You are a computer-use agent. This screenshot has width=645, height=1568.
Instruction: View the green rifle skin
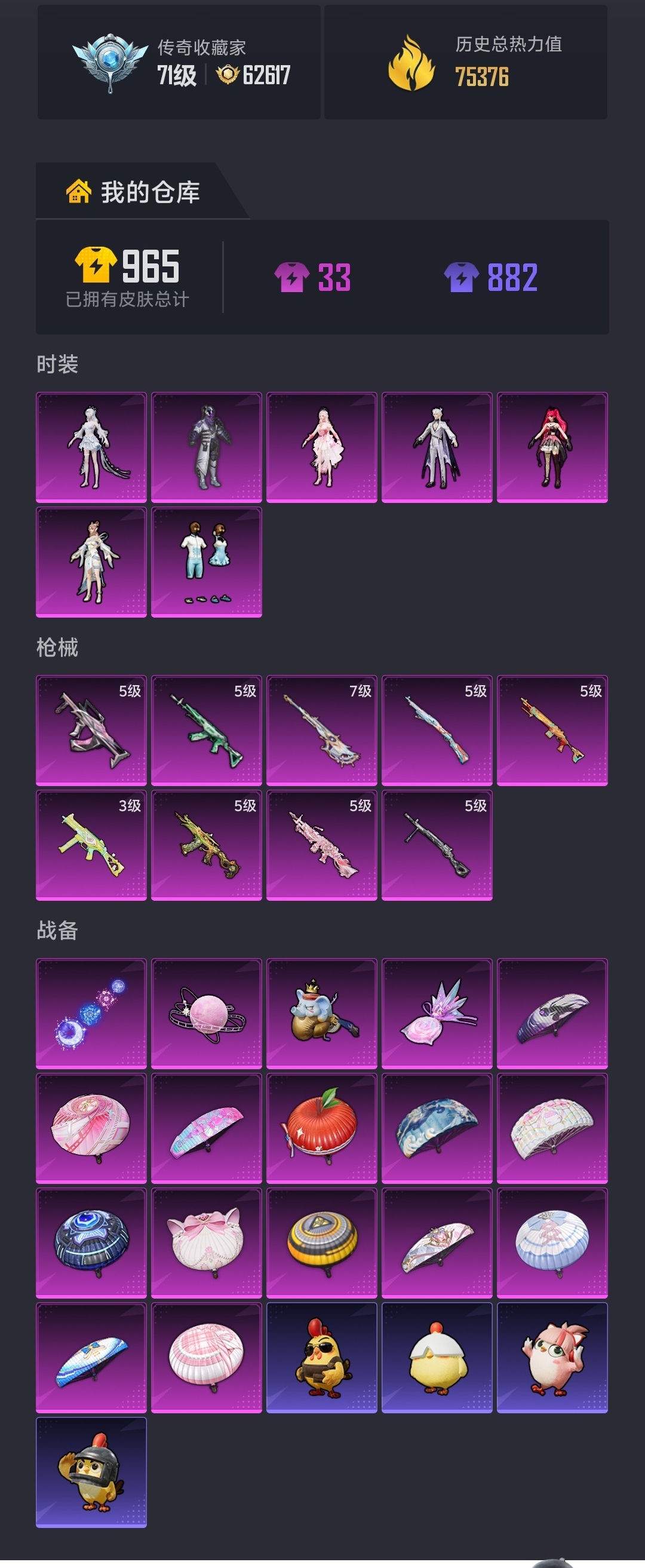tap(206, 730)
